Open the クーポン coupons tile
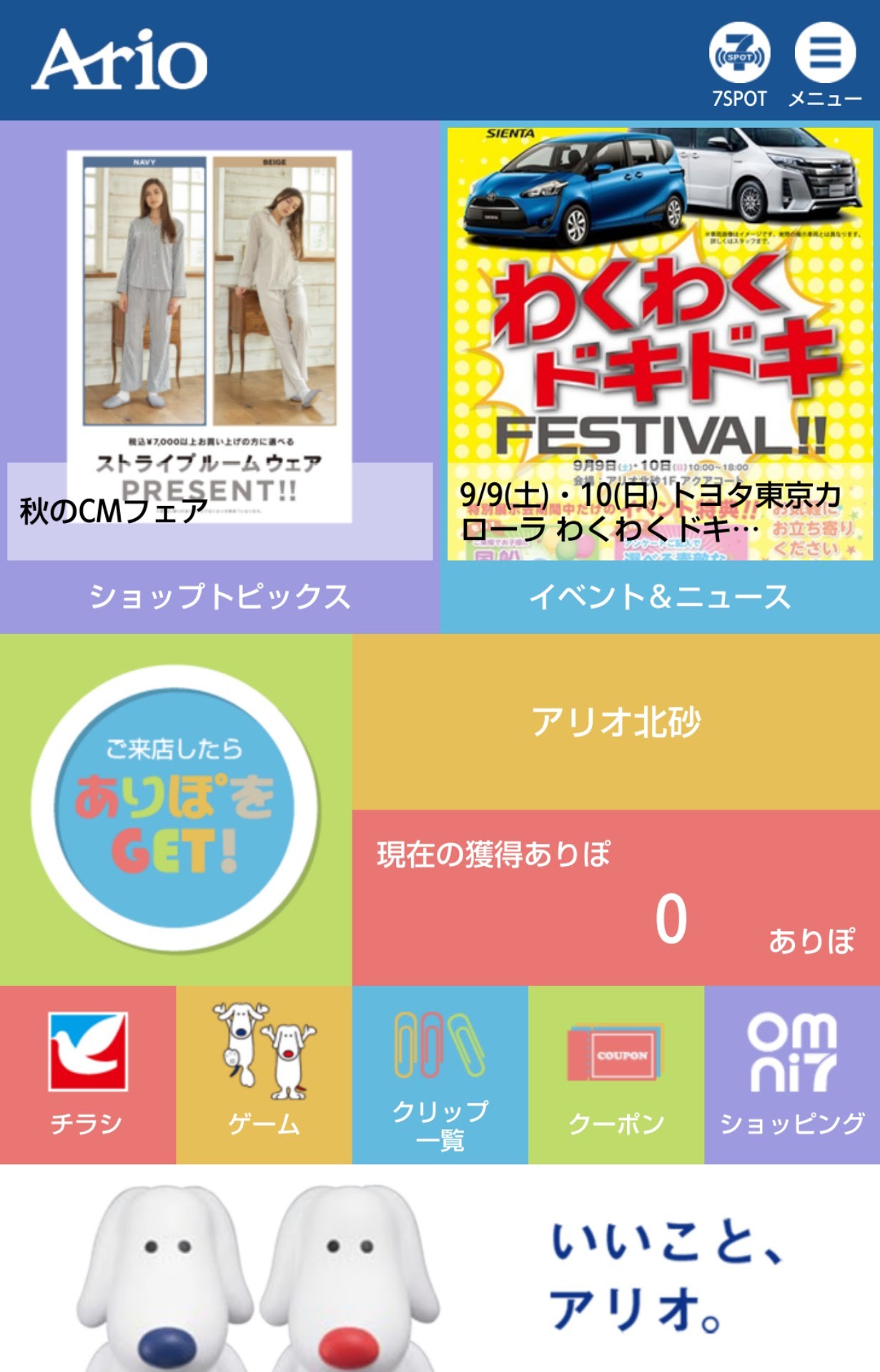The height and width of the screenshot is (1372, 880). pos(615,1074)
